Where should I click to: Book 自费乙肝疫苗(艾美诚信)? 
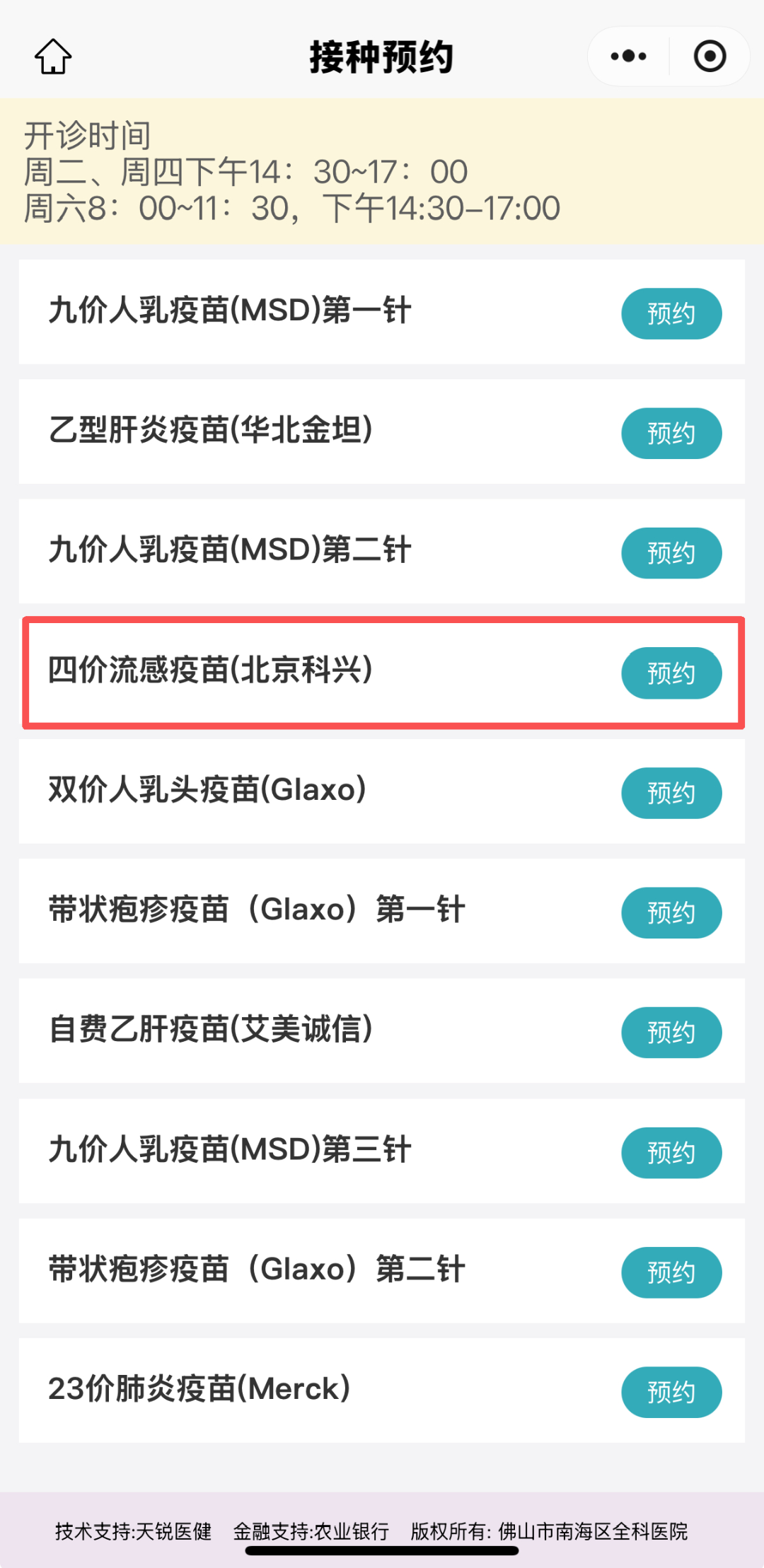pyautogui.click(x=671, y=1033)
